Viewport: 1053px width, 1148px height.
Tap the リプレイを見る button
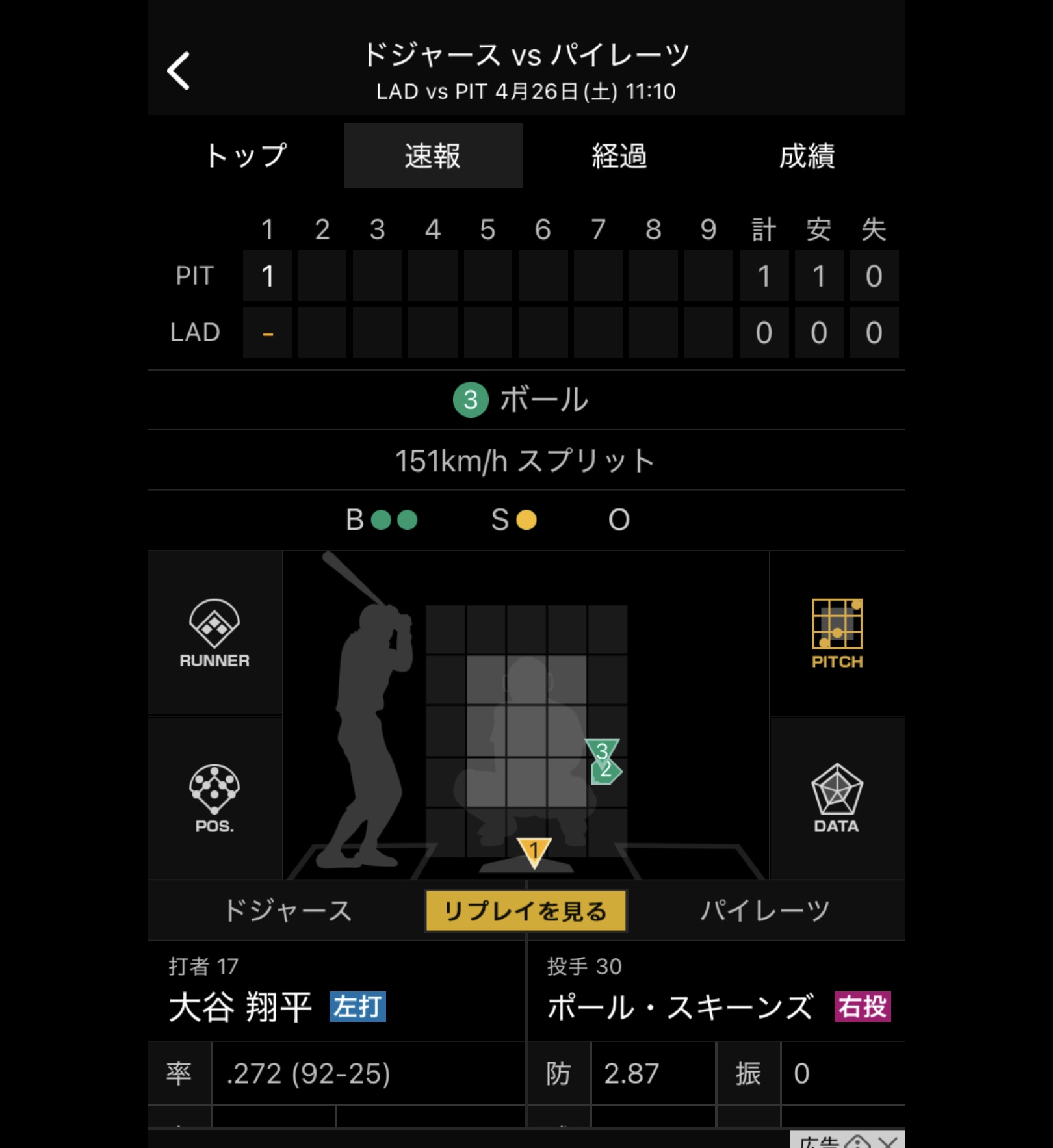[526, 911]
